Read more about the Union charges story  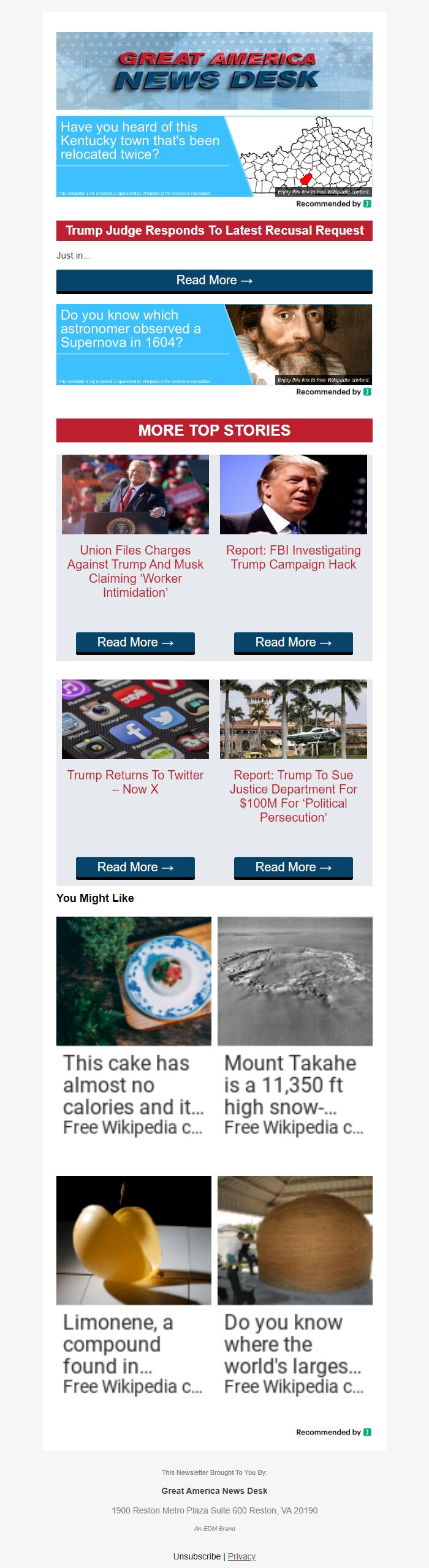click(135, 643)
